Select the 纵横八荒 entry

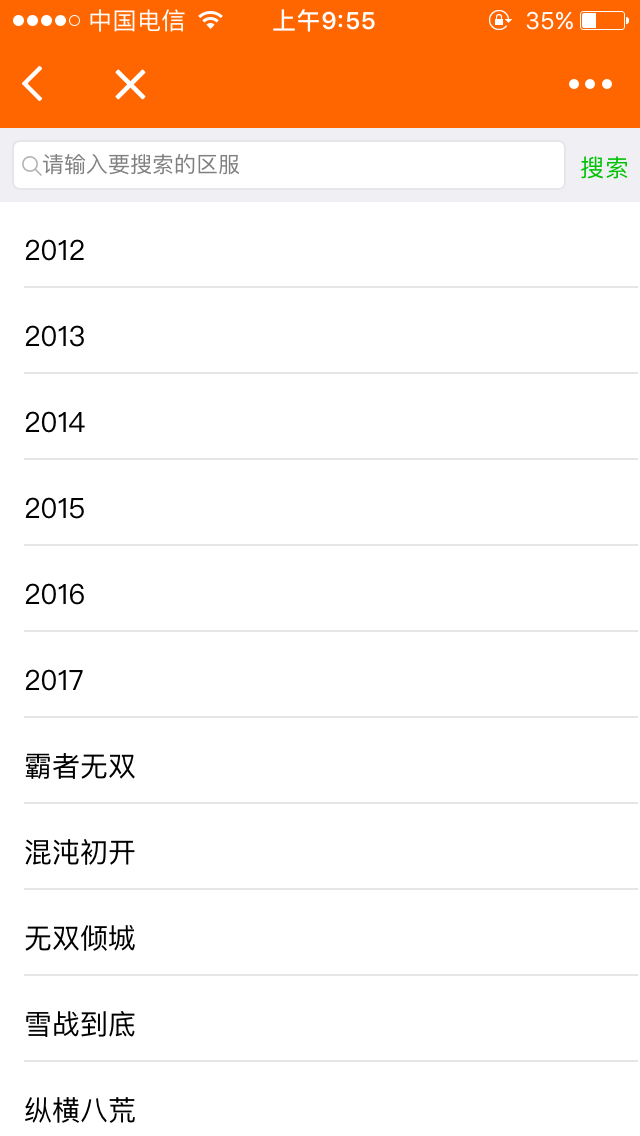point(320,1108)
